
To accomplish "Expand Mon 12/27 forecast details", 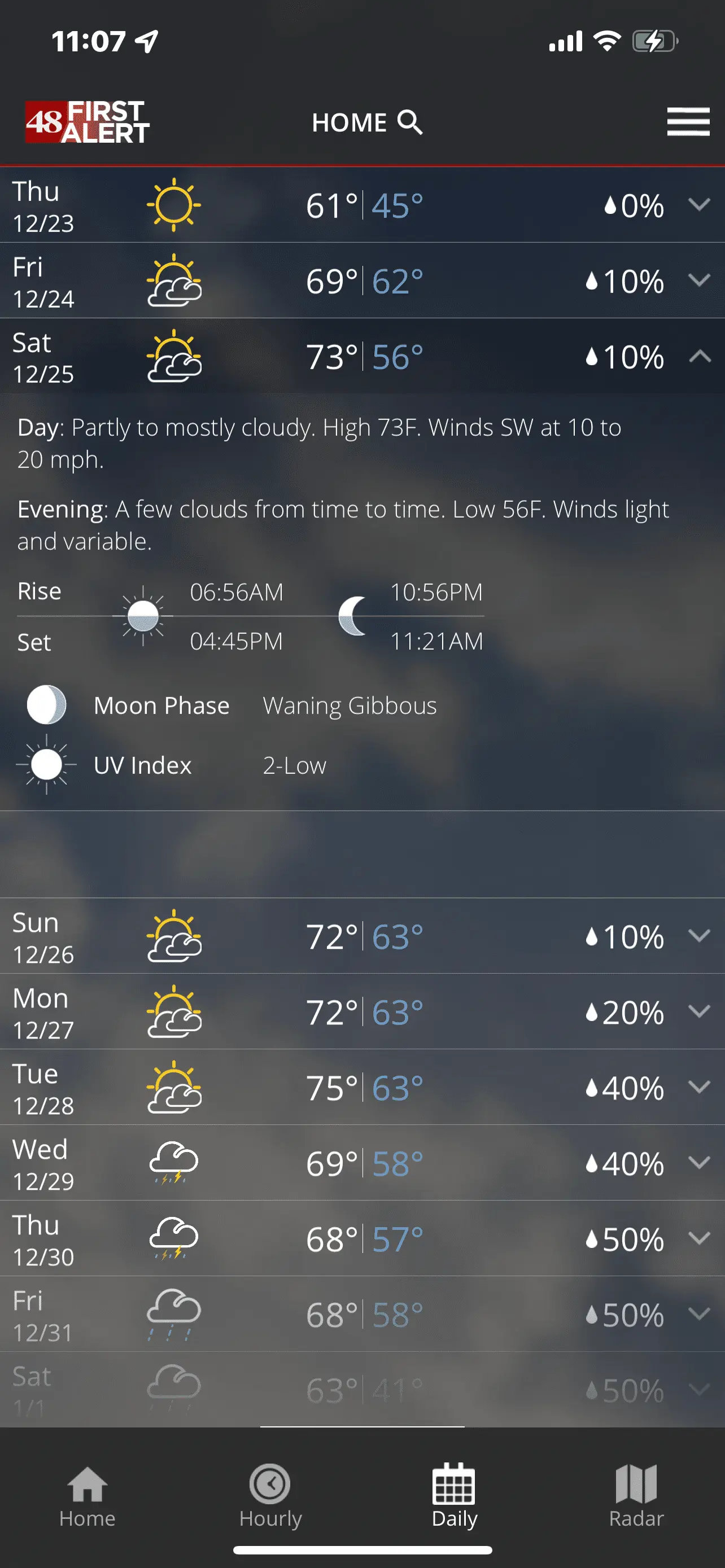I will pos(700,1011).
